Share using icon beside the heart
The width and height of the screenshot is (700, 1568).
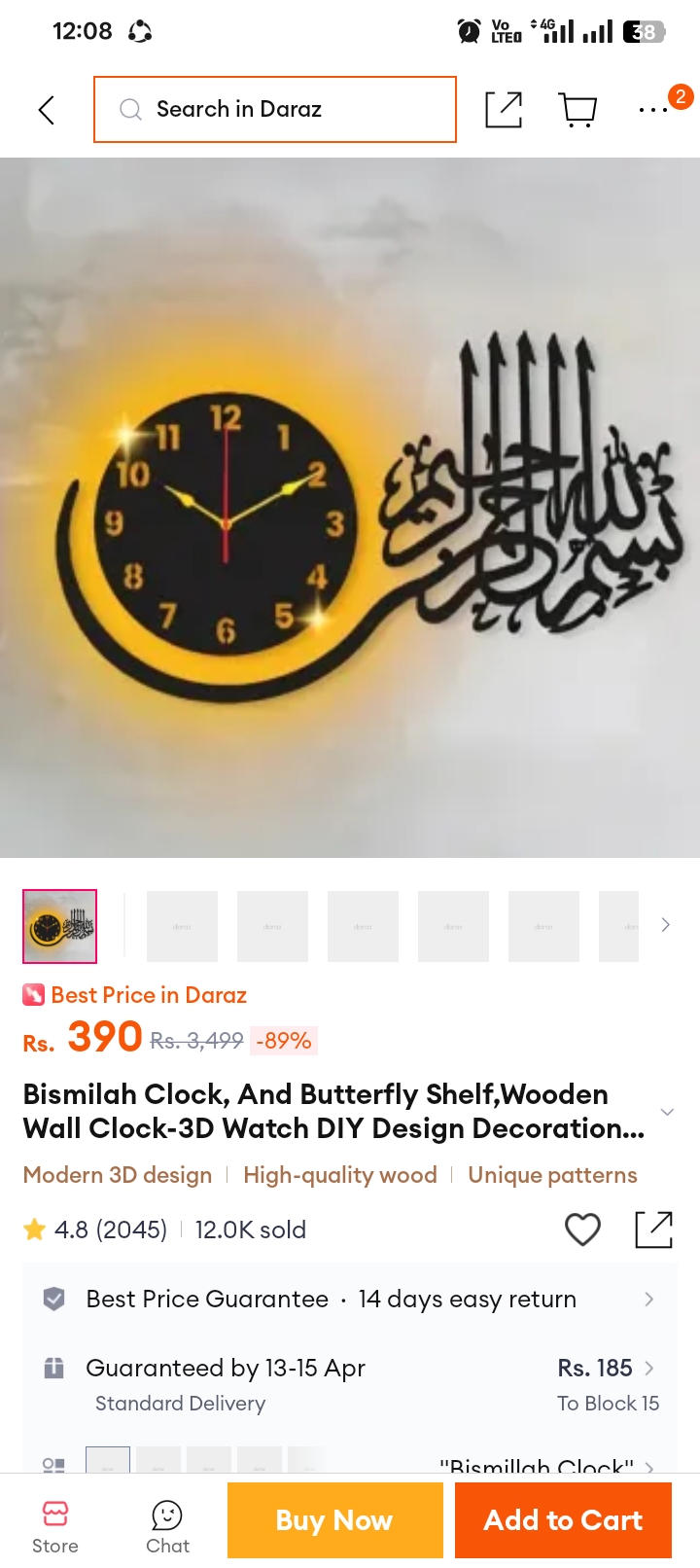(653, 1229)
